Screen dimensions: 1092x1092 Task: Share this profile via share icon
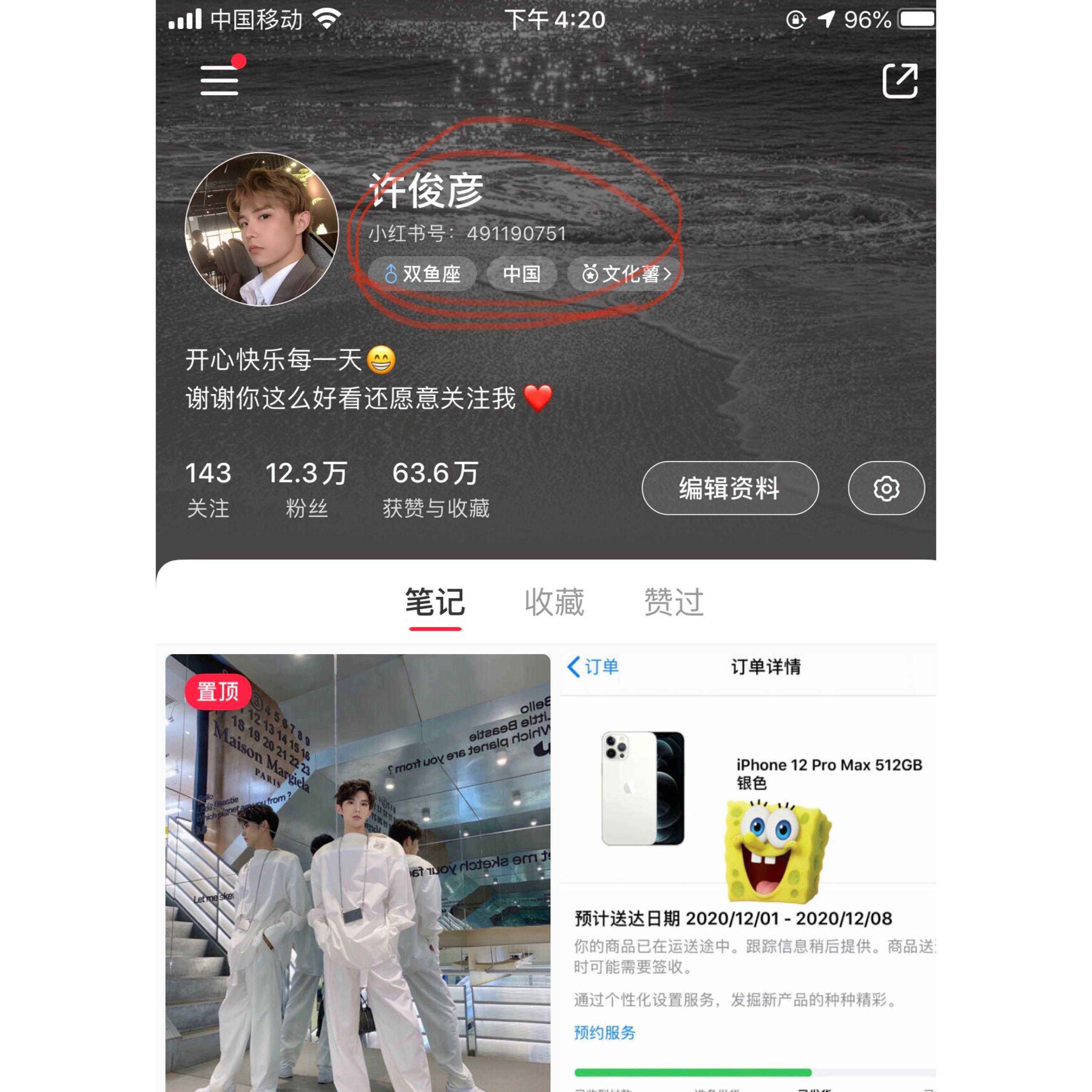[x=899, y=81]
